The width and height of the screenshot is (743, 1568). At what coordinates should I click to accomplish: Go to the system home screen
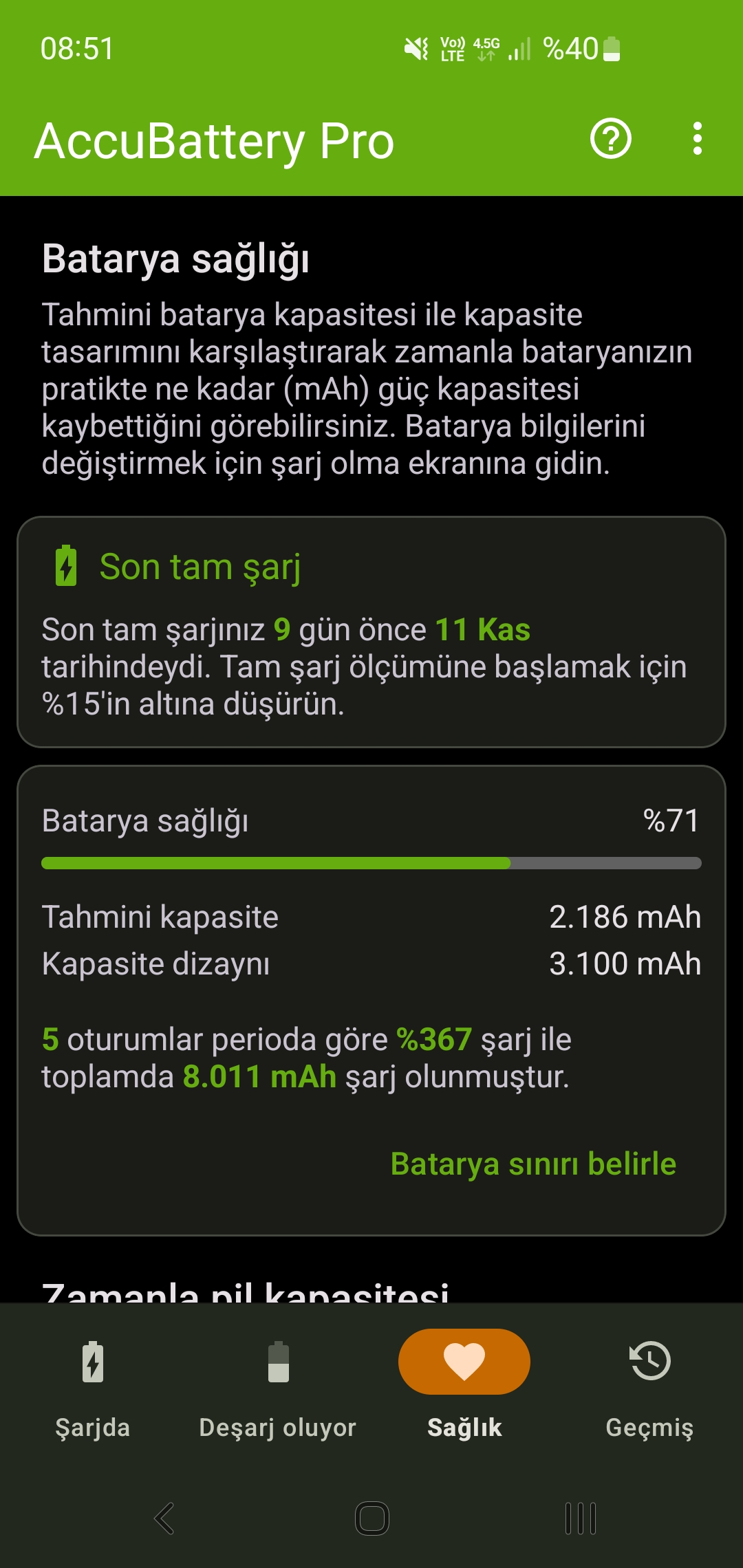pos(372,1518)
